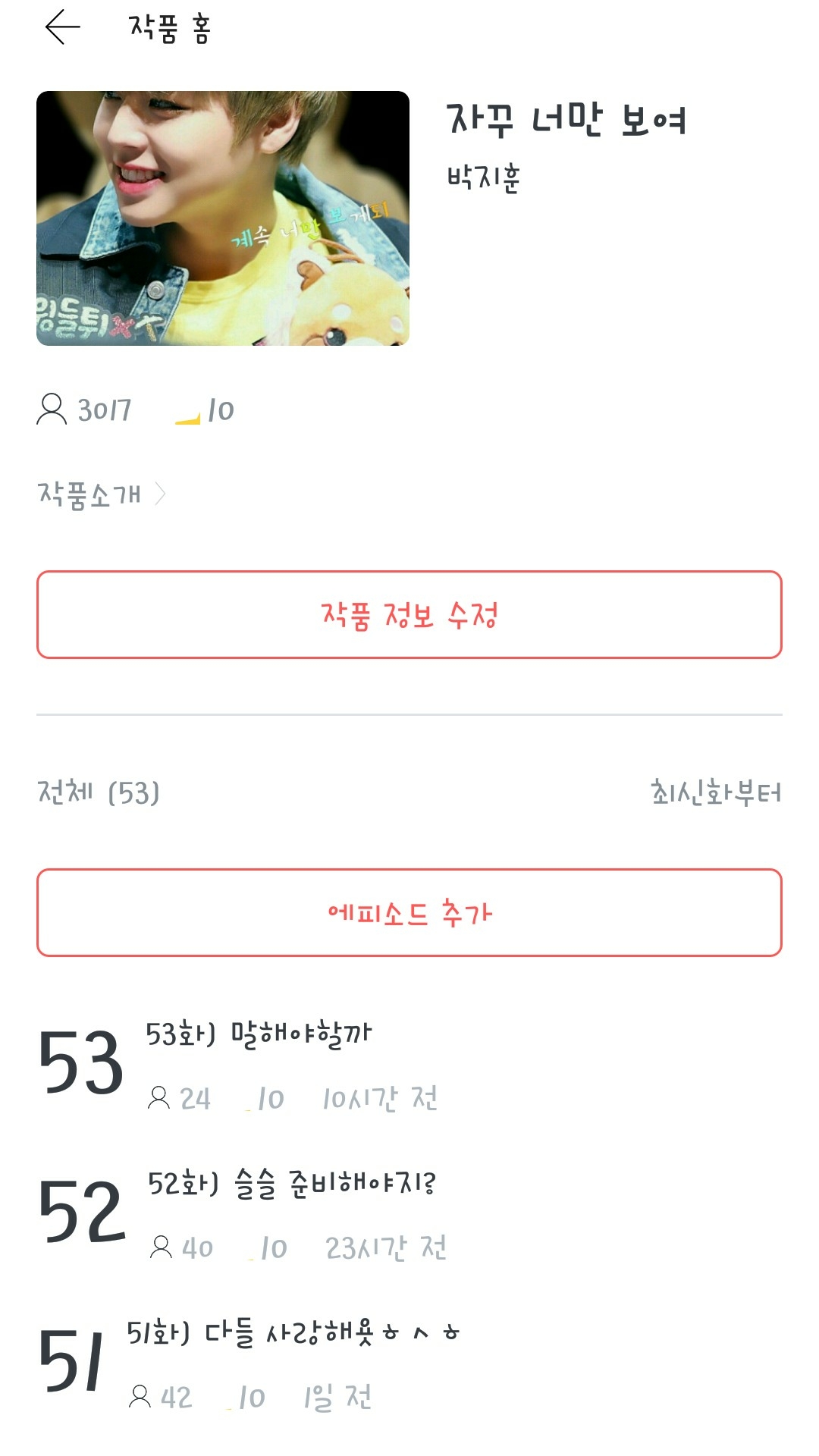Tap 에피소드 추가 to add episode
This screenshot has height=1456, width=819.
click(409, 912)
